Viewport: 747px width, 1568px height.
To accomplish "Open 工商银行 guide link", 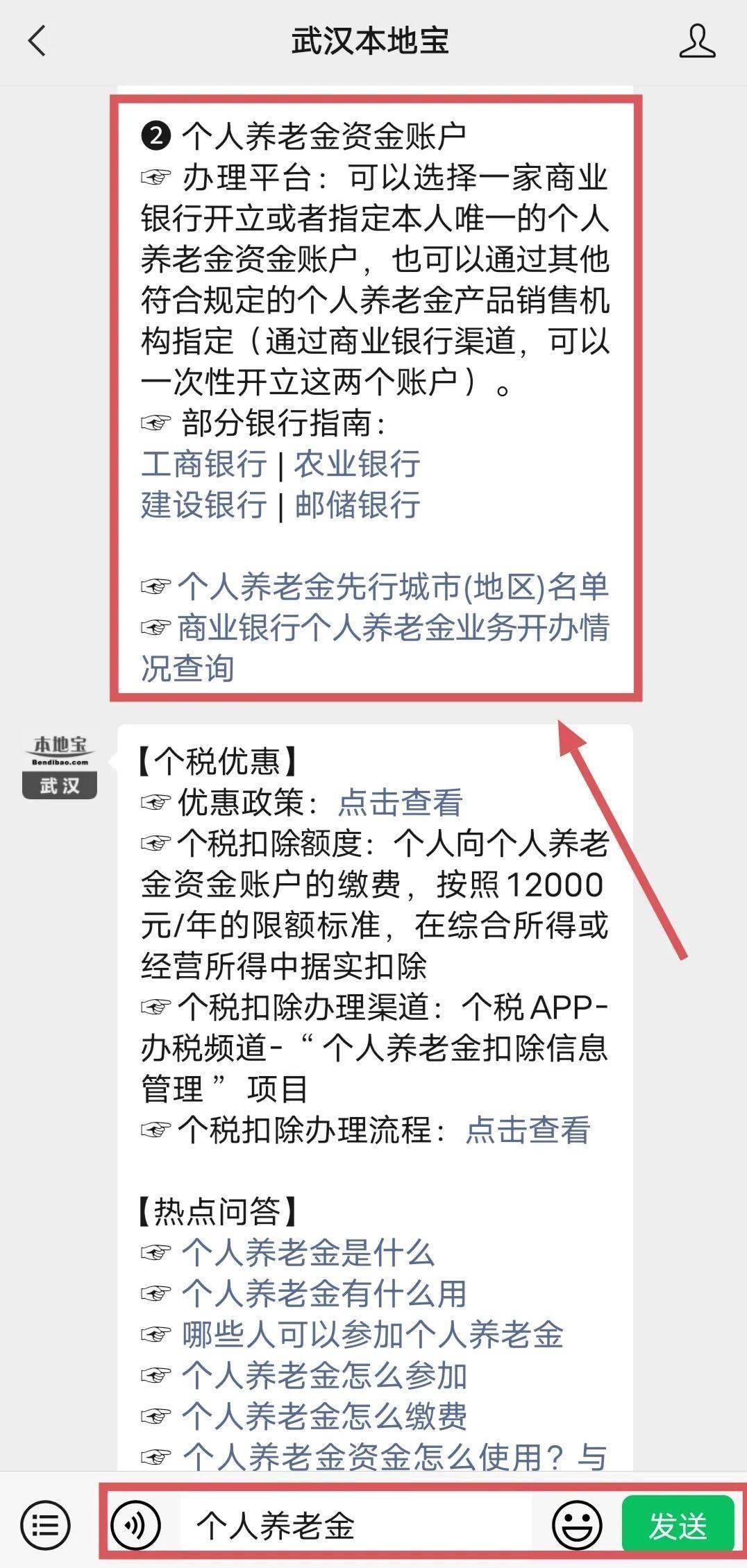I will pos(203,464).
